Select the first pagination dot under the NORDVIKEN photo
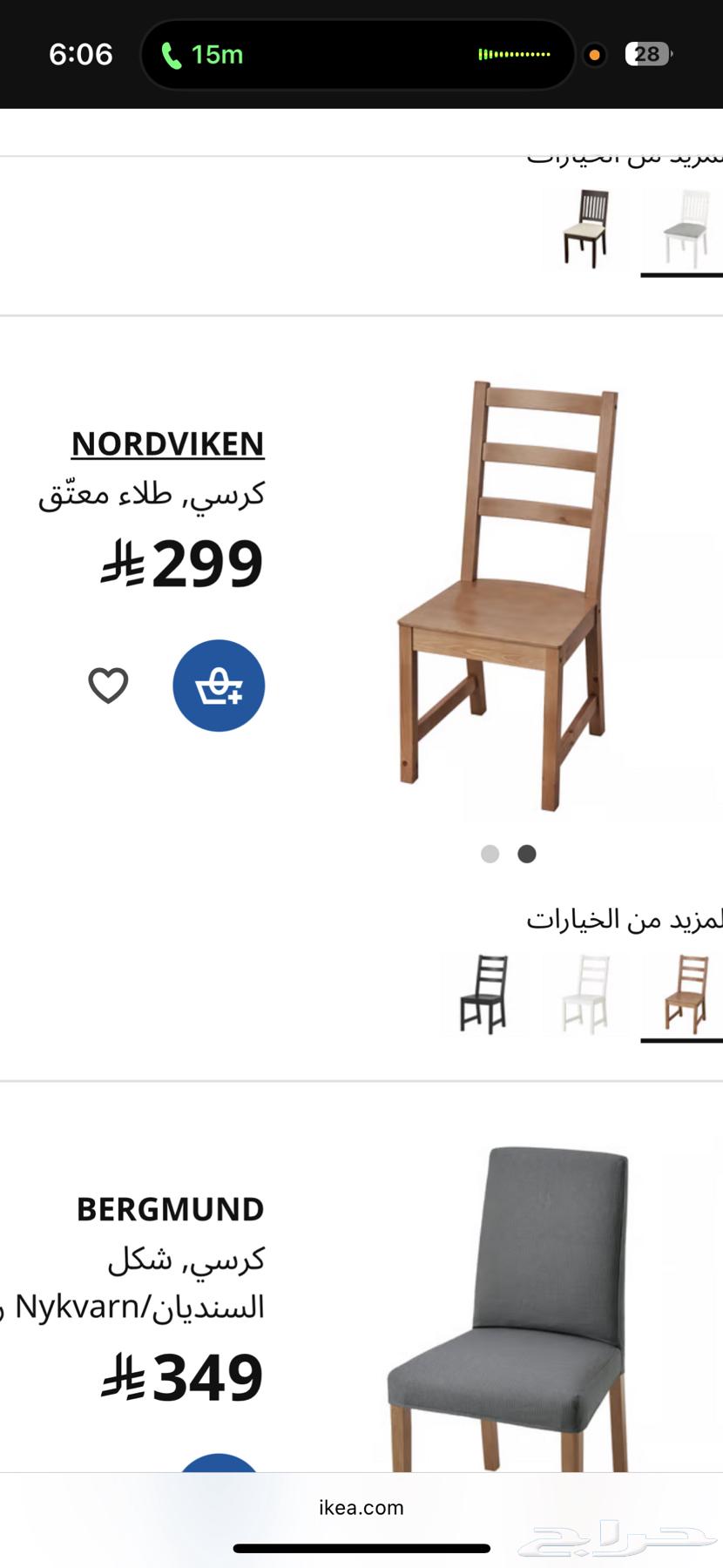Image resolution: width=723 pixels, height=1568 pixels. coord(490,855)
